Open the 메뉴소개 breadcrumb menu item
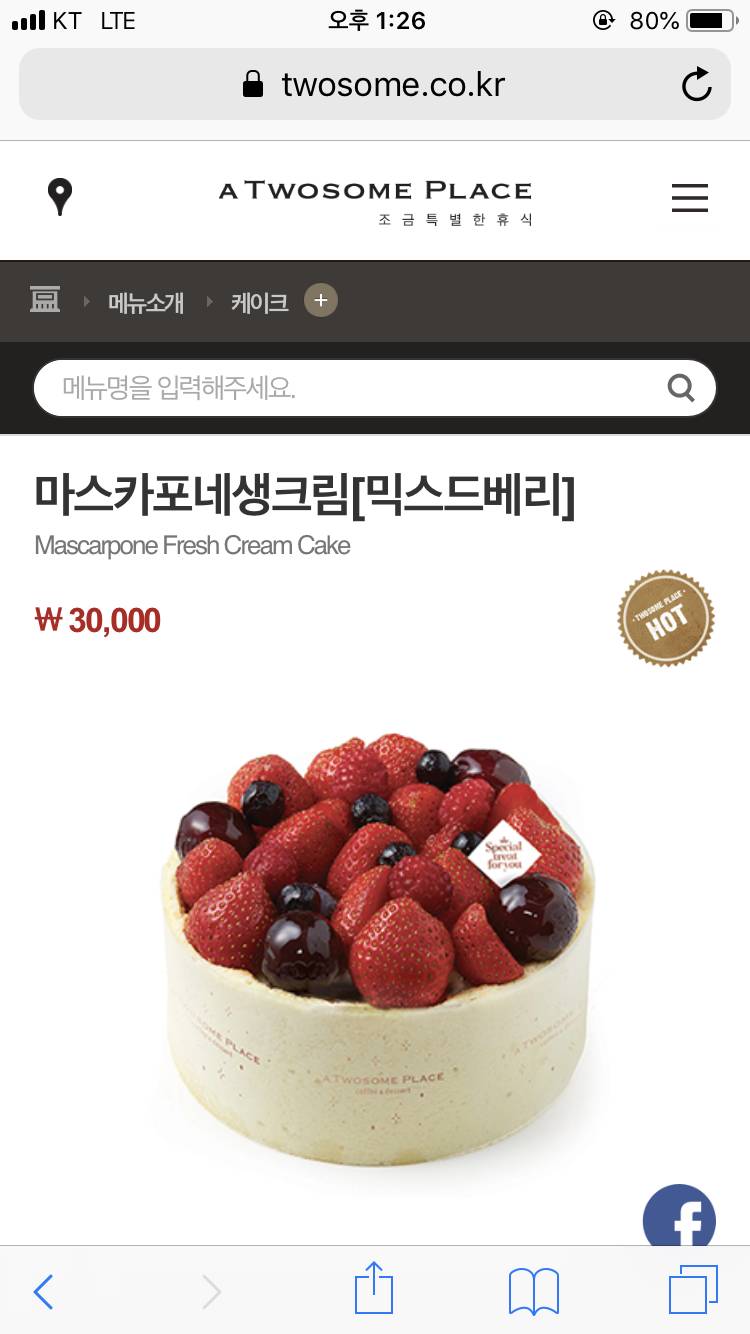The height and width of the screenshot is (1334, 750). tap(146, 300)
